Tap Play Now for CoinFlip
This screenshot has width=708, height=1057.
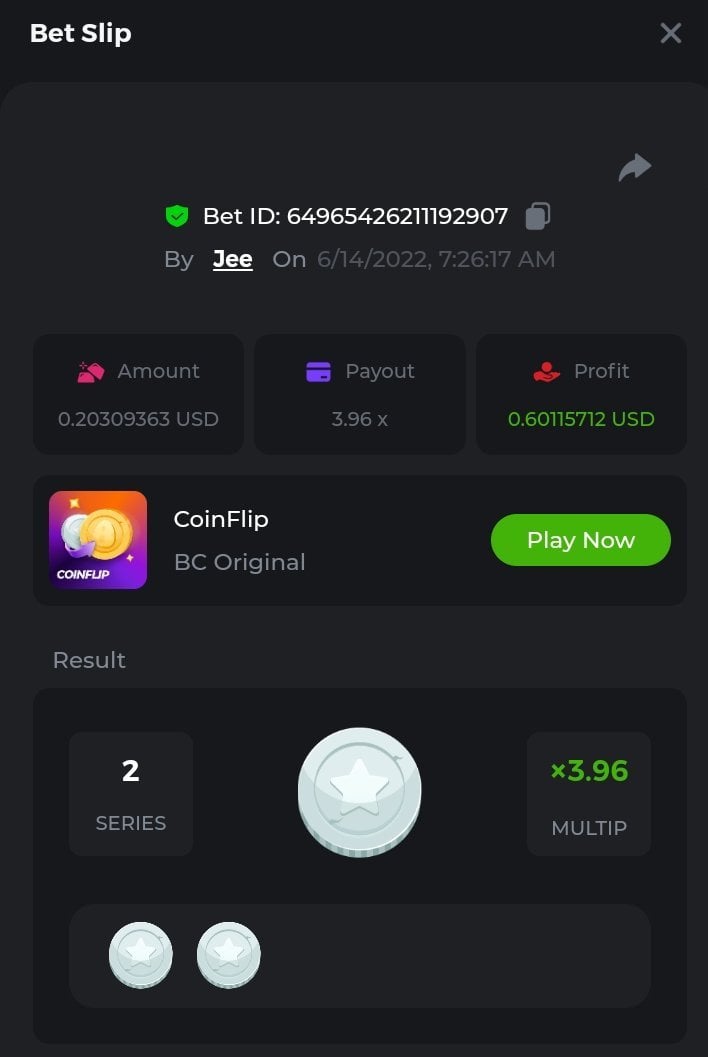pos(580,540)
